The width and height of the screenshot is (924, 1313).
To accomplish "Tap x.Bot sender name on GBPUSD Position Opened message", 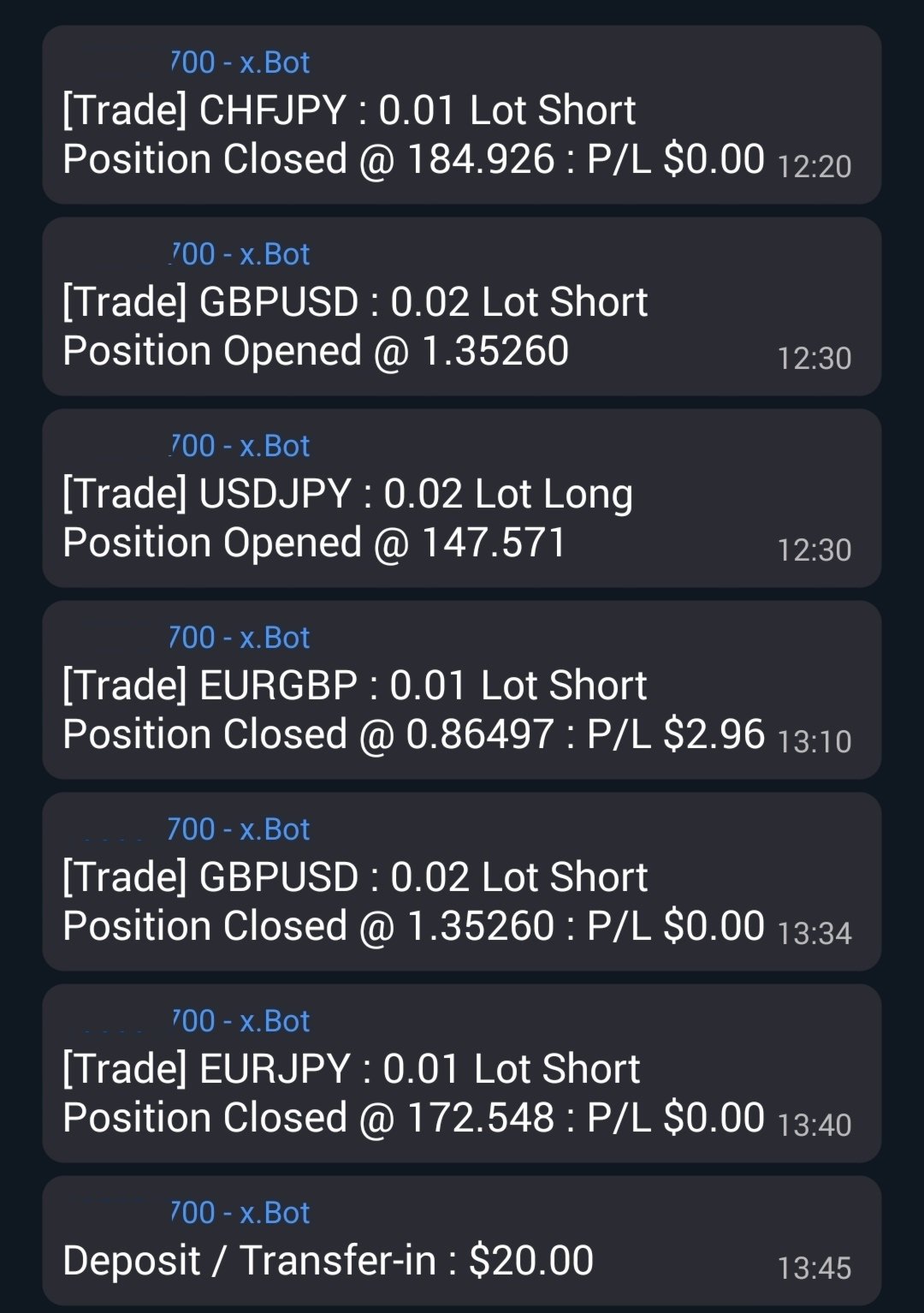I will tap(240, 254).
